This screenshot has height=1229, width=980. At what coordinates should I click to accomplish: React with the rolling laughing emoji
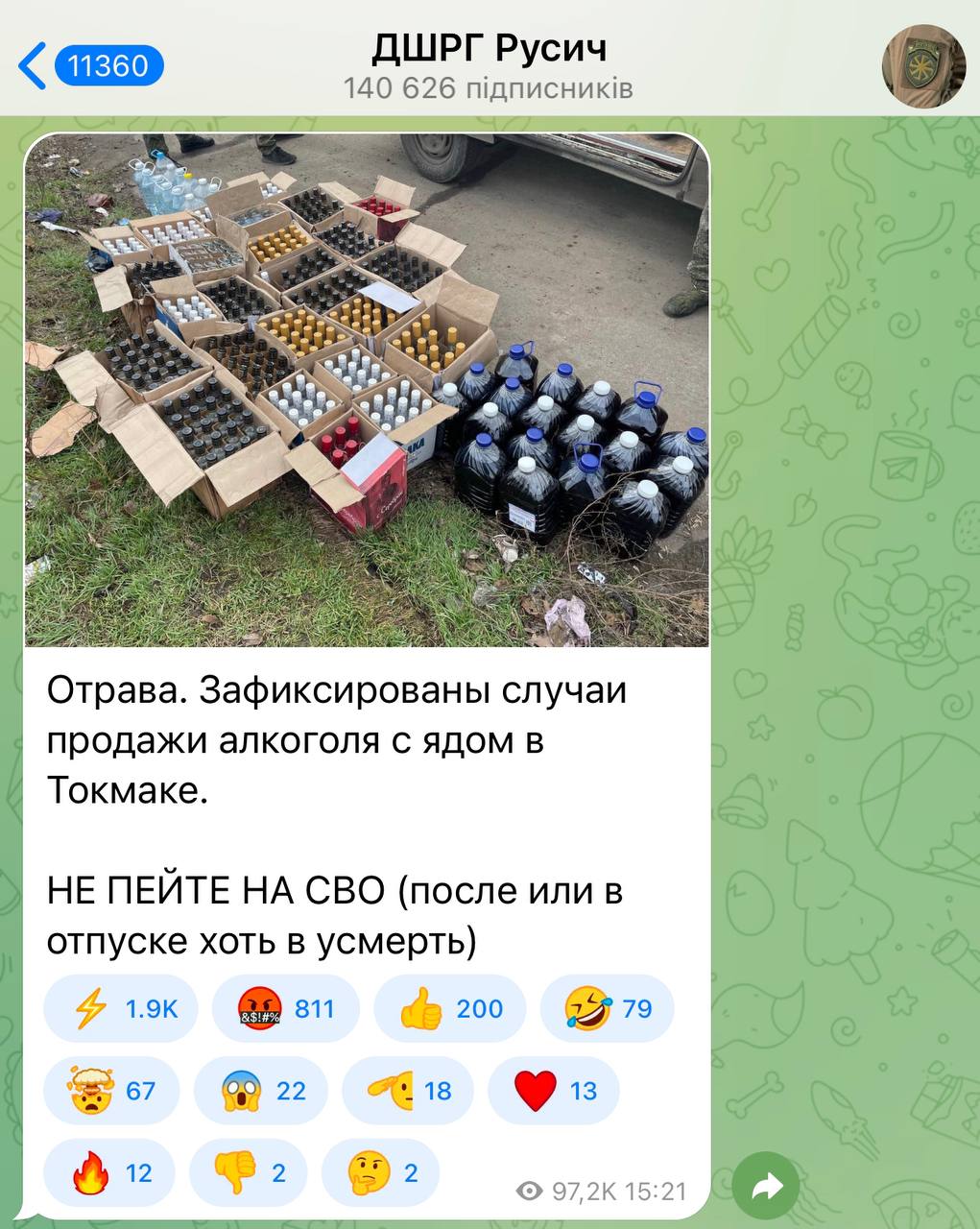click(x=608, y=1009)
